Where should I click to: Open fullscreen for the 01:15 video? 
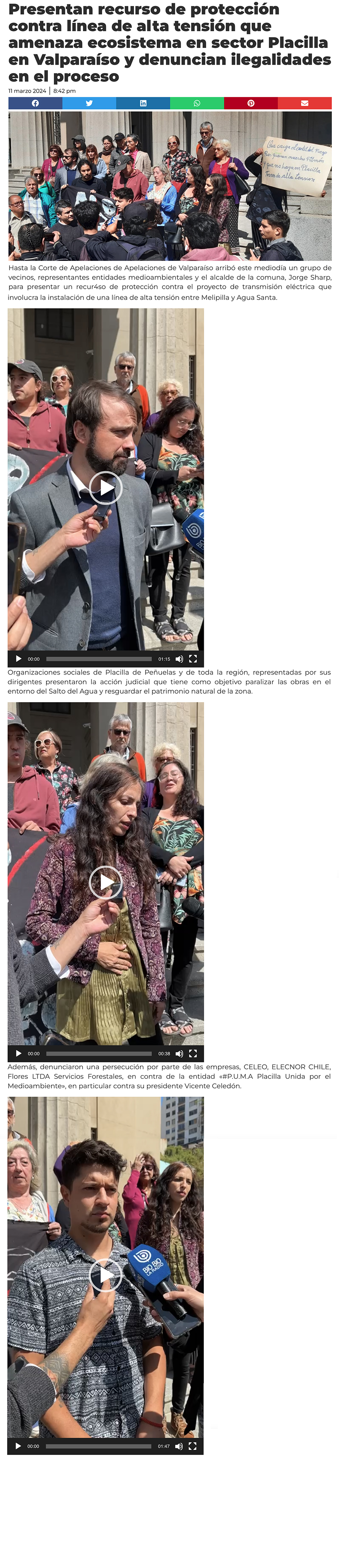193,659
